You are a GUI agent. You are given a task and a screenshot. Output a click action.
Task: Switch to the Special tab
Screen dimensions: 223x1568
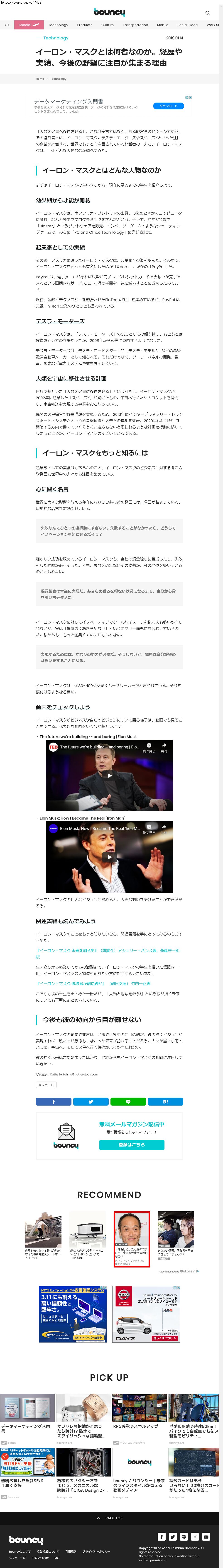28,25
